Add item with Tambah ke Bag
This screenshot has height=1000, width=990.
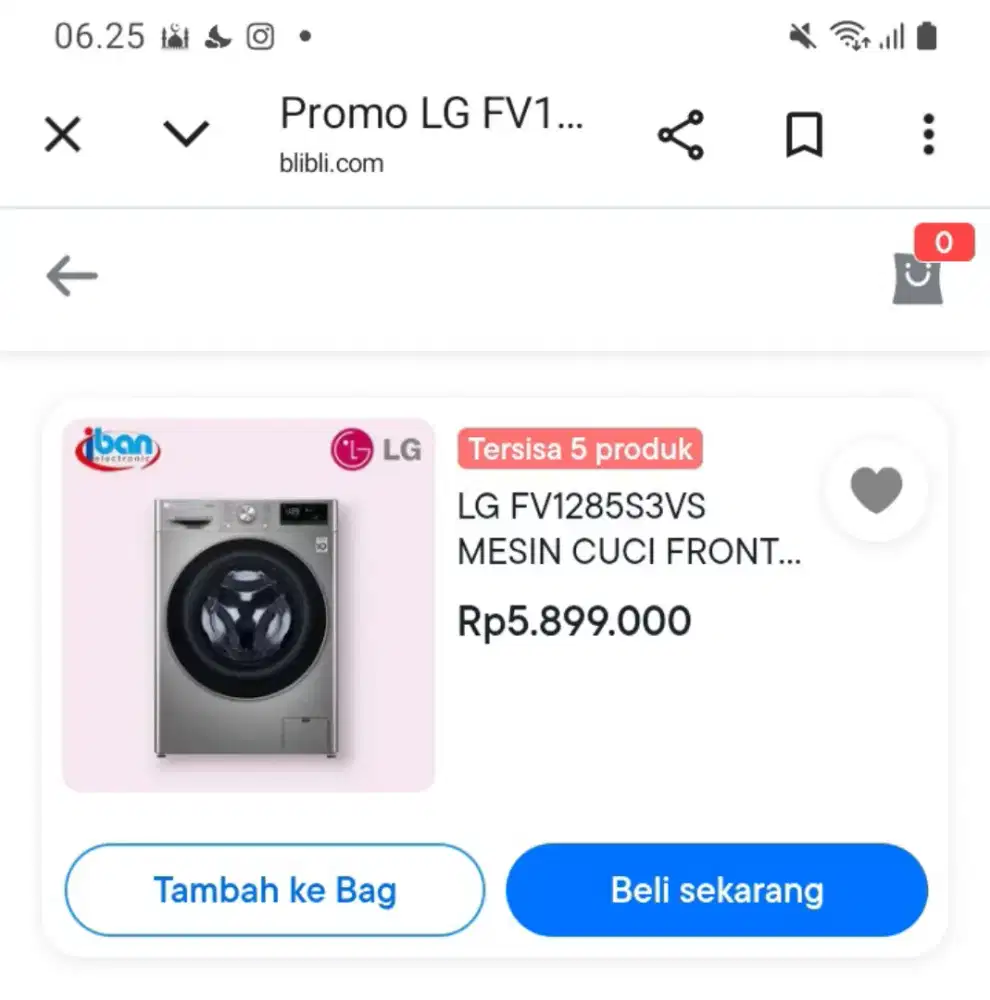click(x=275, y=889)
